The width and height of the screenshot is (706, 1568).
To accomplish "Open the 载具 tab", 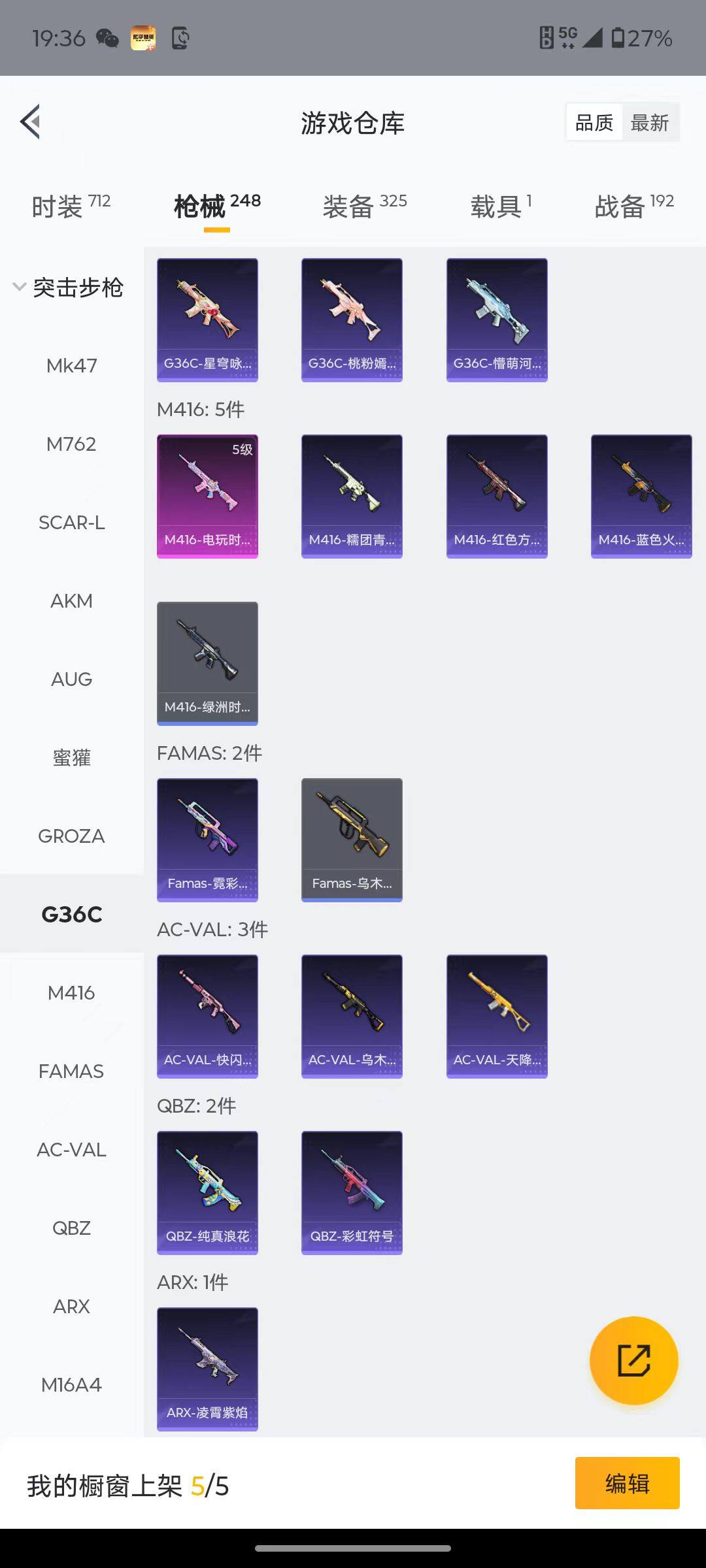I will (x=501, y=207).
